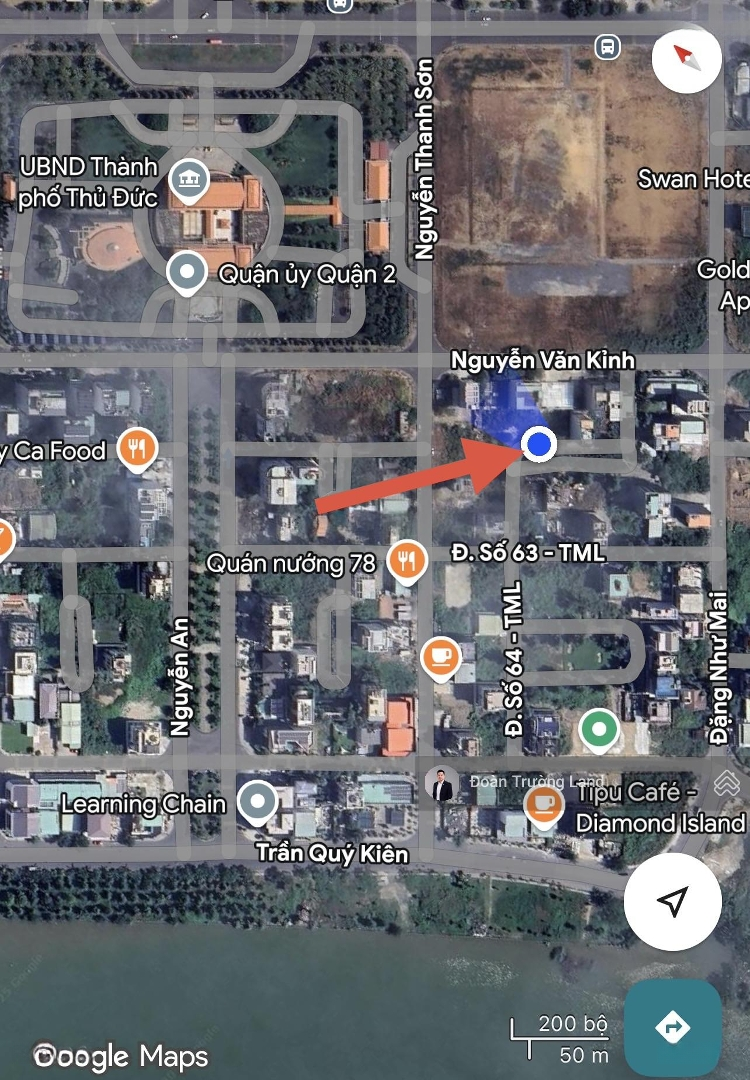View the Swan Hotel place label
This screenshot has width=750, height=1080.
pyautogui.click(x=693, y=179)
